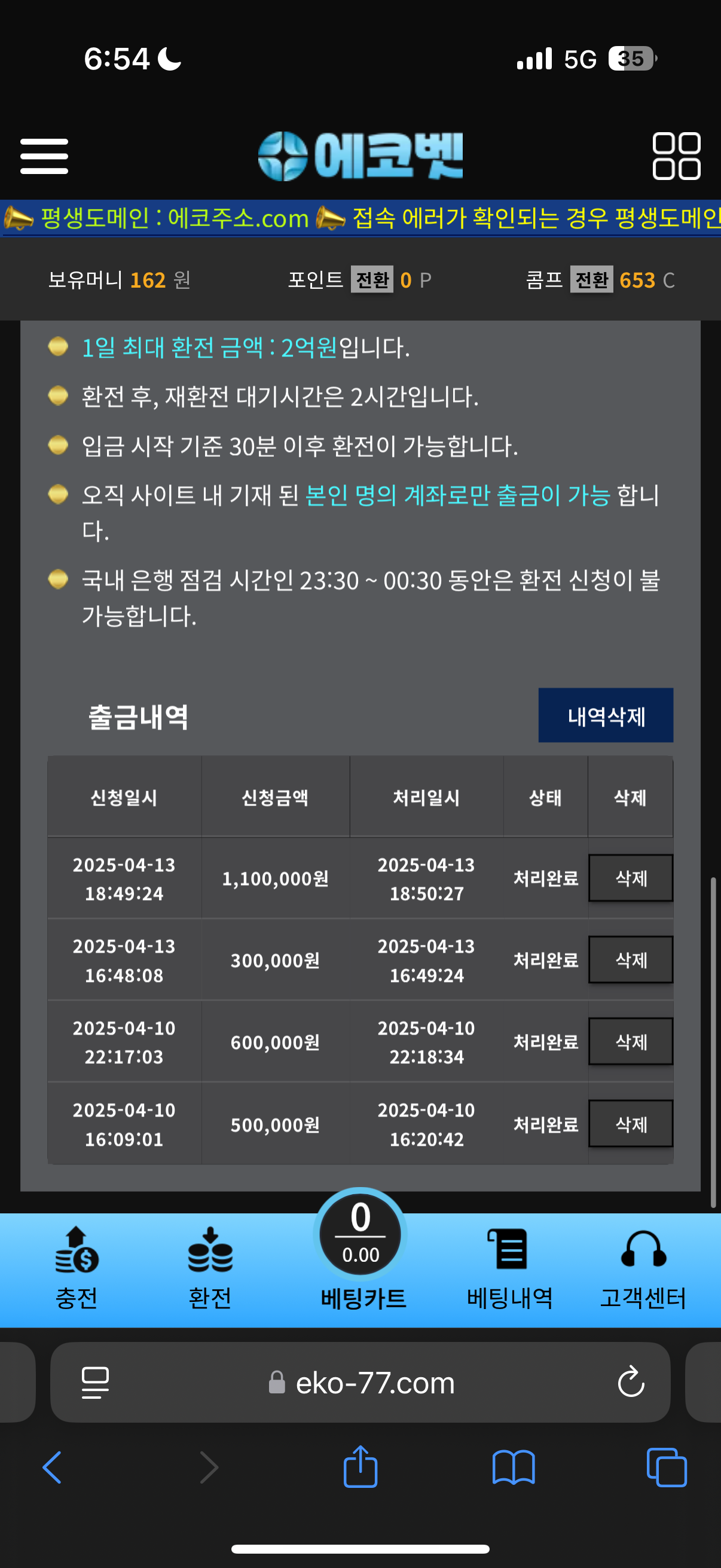Viewport: 721px width, 1568px height.
Task: Reload the page in Safari
Action: pyautogui.click(x=630, y=1383)
